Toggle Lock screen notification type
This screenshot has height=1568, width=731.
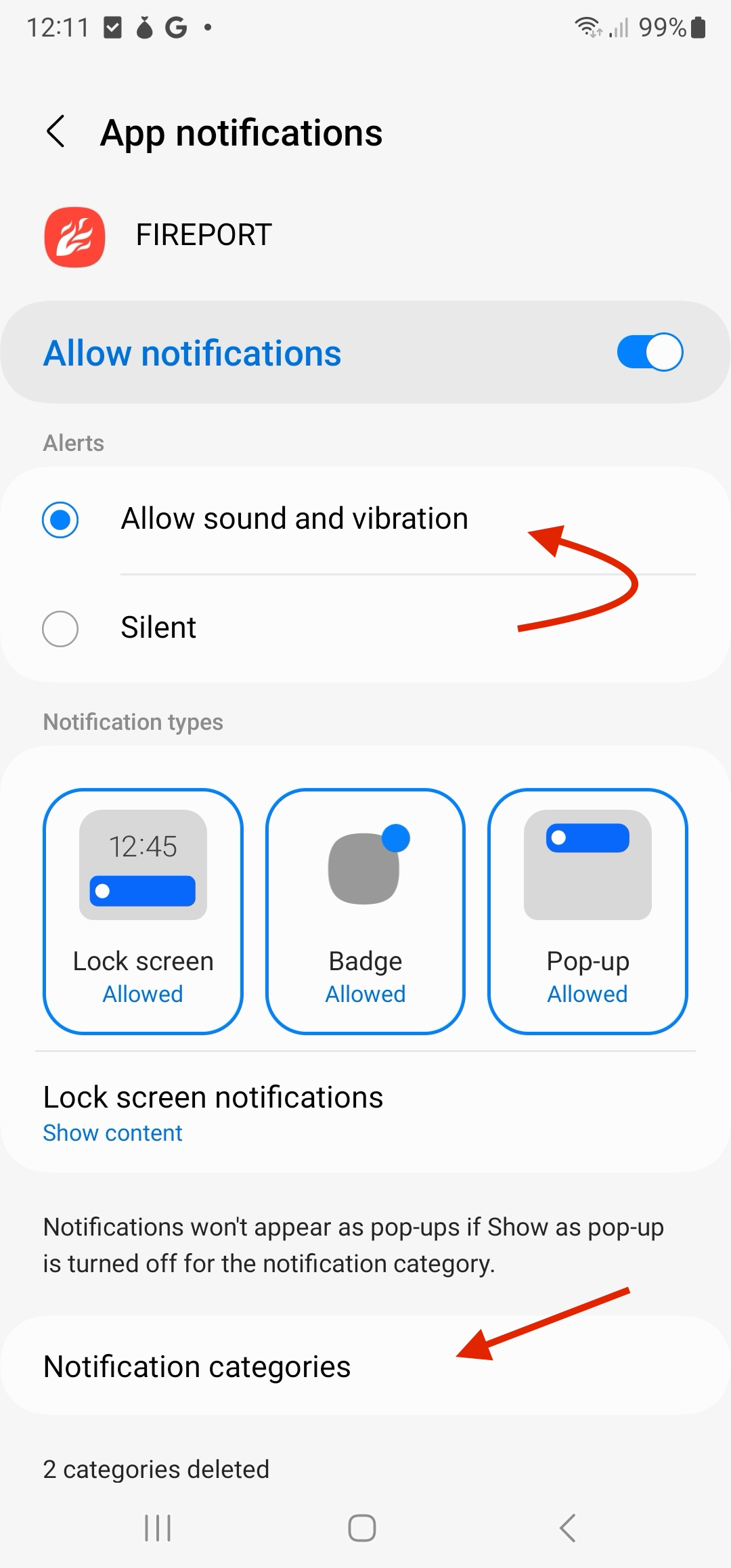pos(143,911)
